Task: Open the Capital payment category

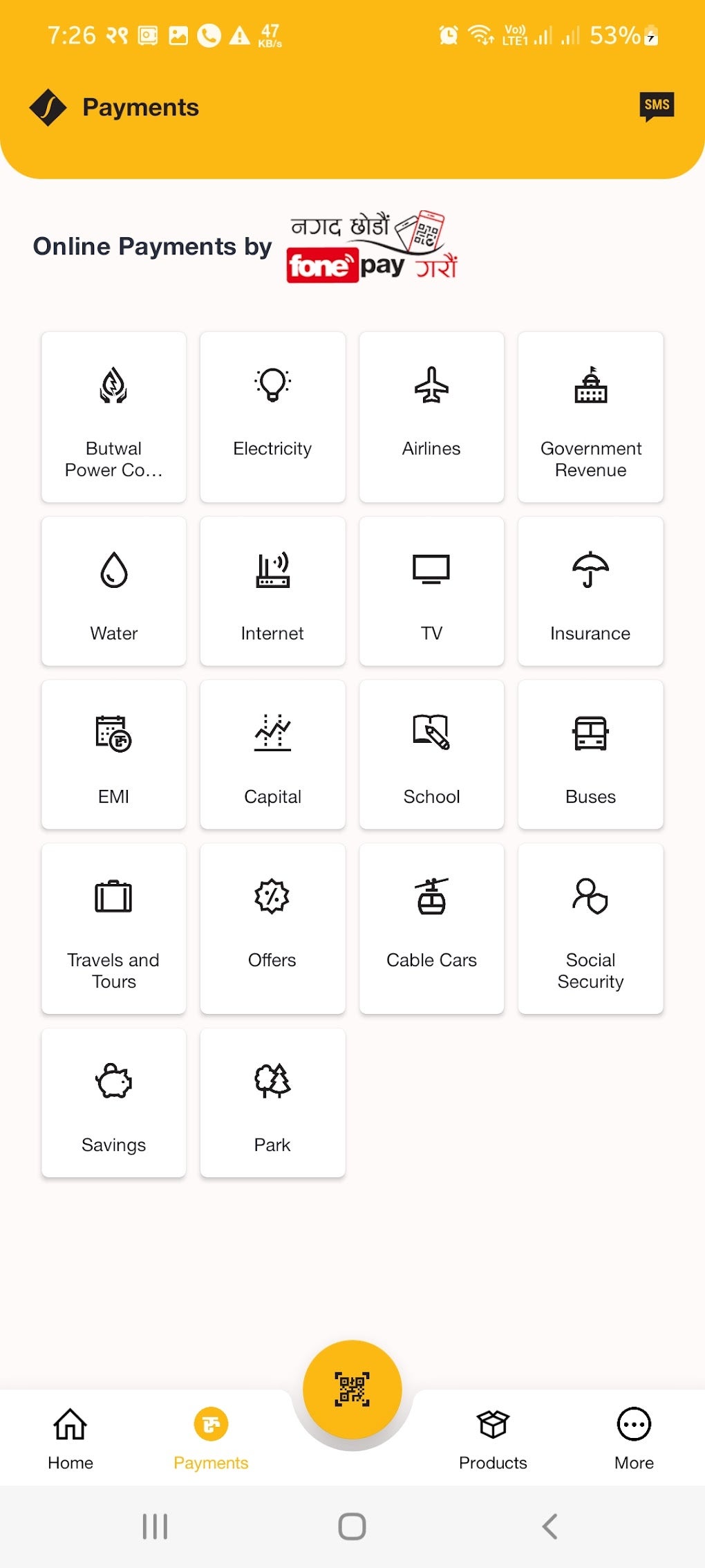Action: pyautogui.click(x=272, y=755)
